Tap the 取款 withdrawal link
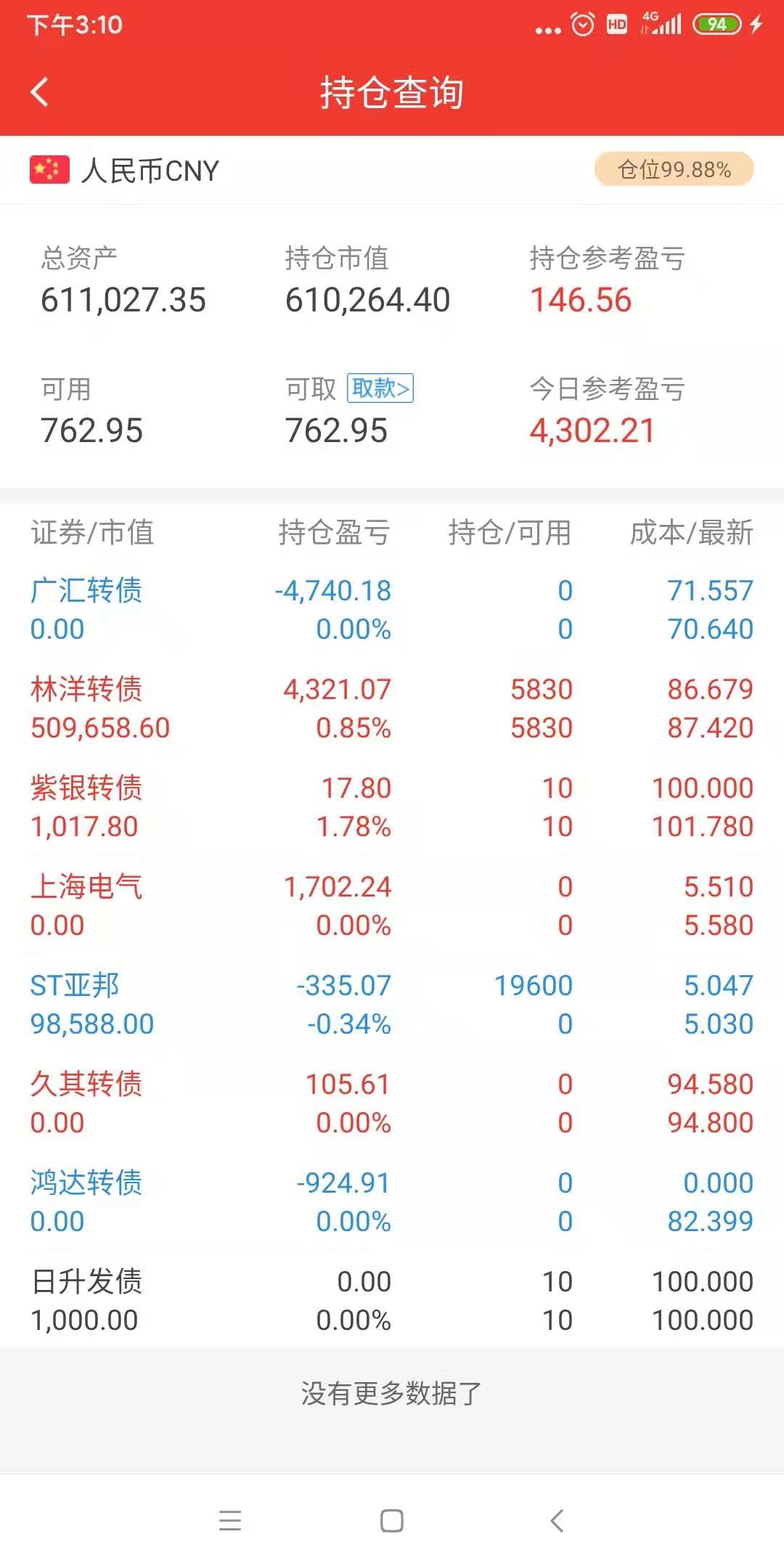The height and width of the screenshot is (1568, 784). pos(380,388)
